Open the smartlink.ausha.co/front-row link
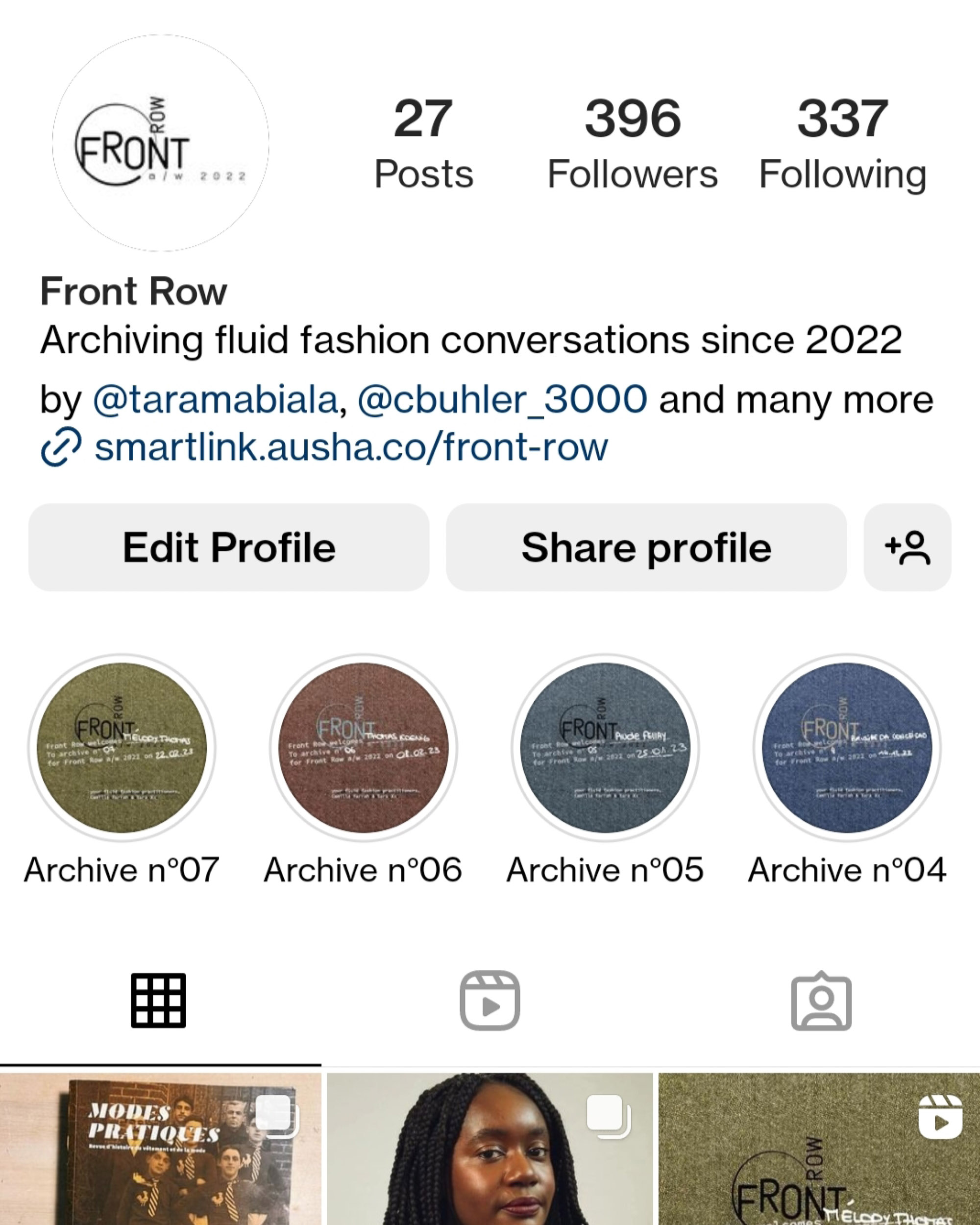The width and height of the screenshot is (980, 1225). pos(350,447)
